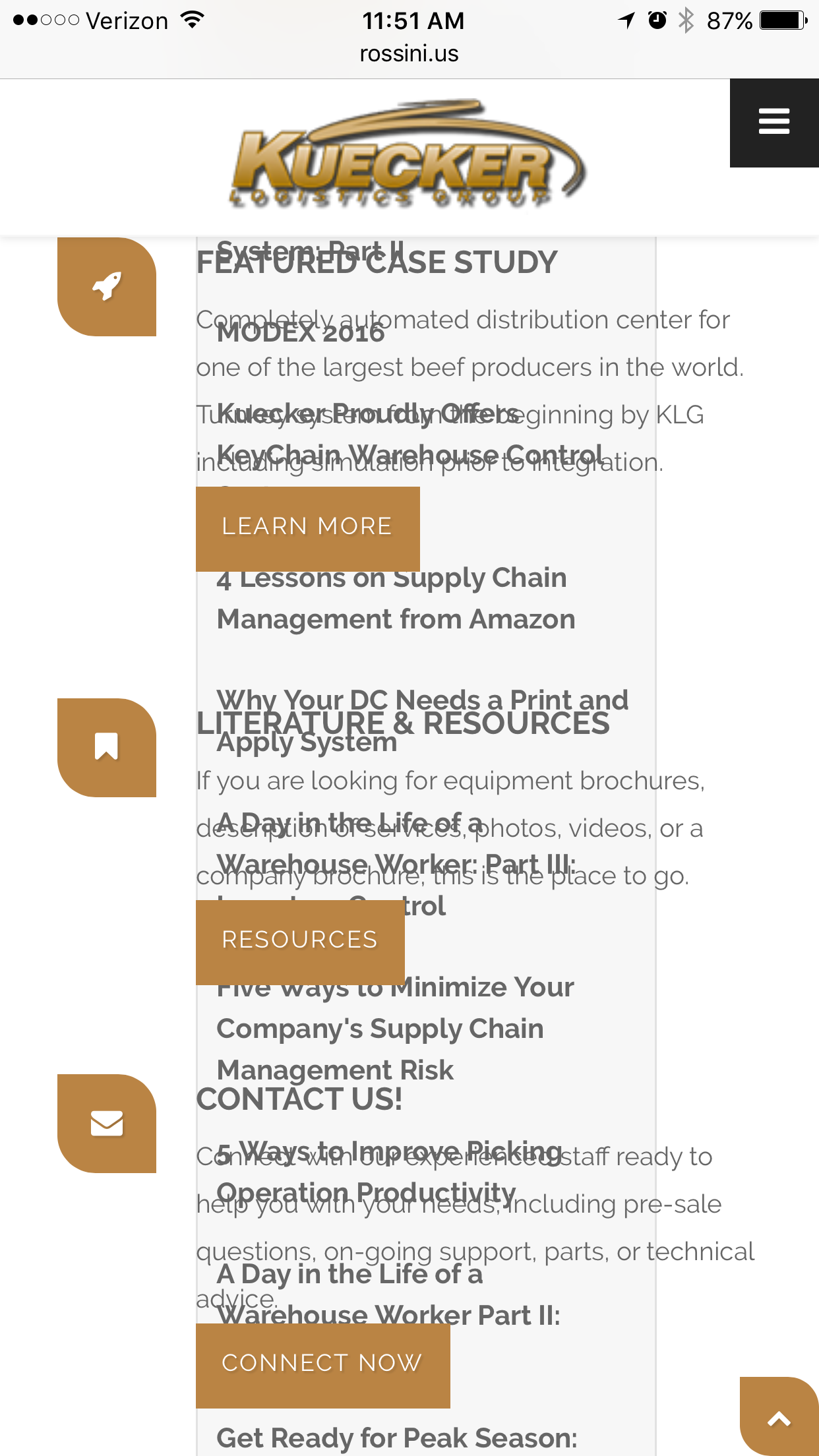819x1456 pixels.
Task: Open Five Ways to Minimize Supply Chain Risk article
Action: click(380, 1030)
